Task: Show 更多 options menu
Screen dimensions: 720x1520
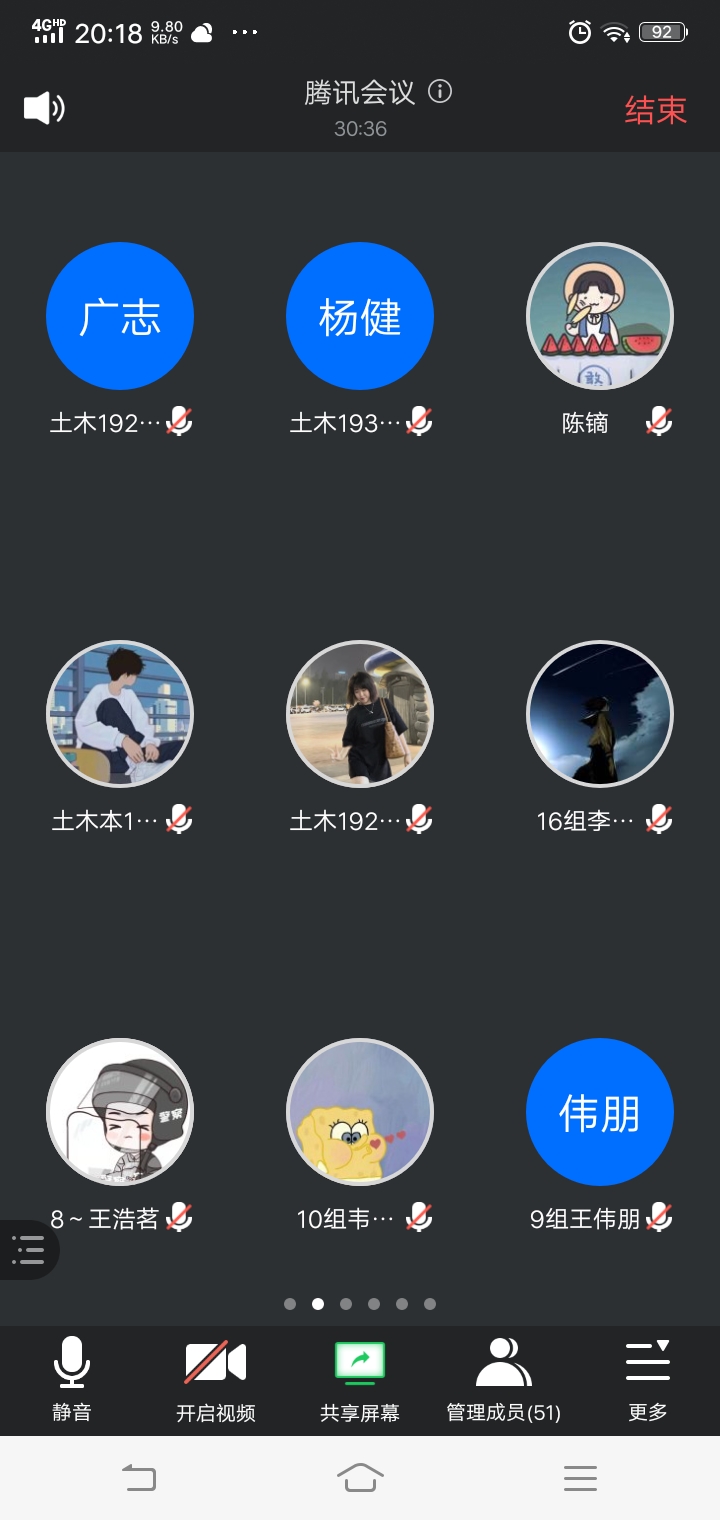Action: click(648, 1380)
